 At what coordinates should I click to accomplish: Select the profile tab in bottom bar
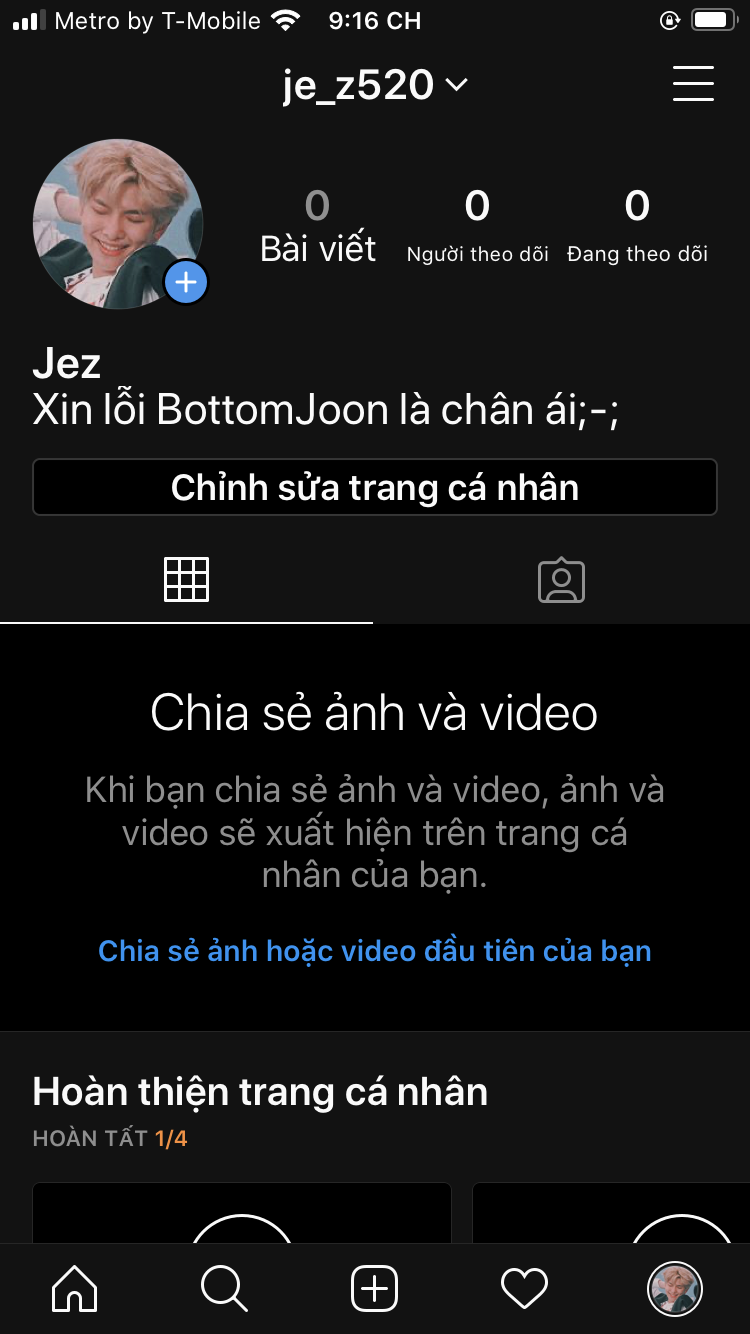tap(675, 1288)
